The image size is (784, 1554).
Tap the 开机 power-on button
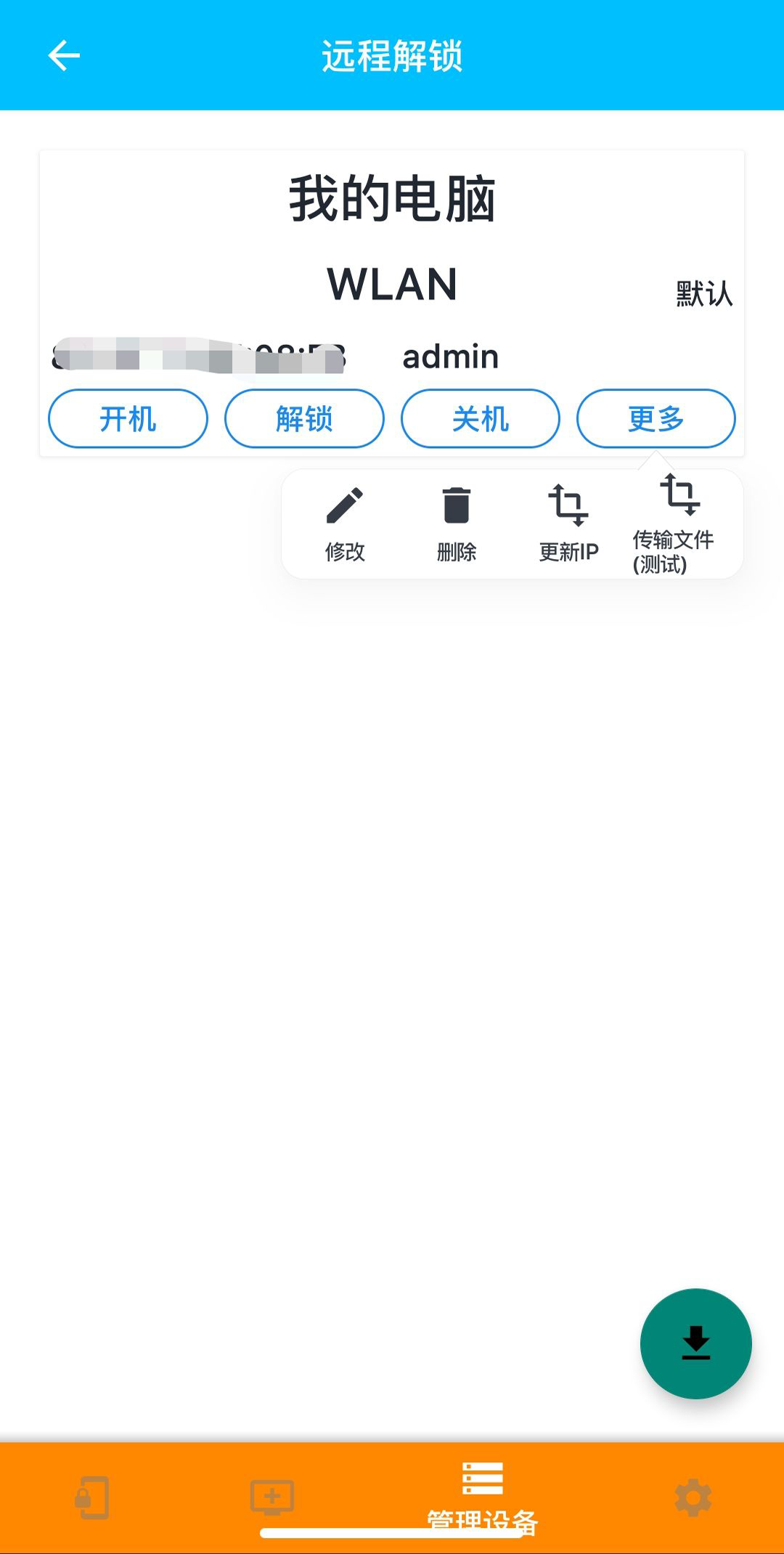pos(128,419)
